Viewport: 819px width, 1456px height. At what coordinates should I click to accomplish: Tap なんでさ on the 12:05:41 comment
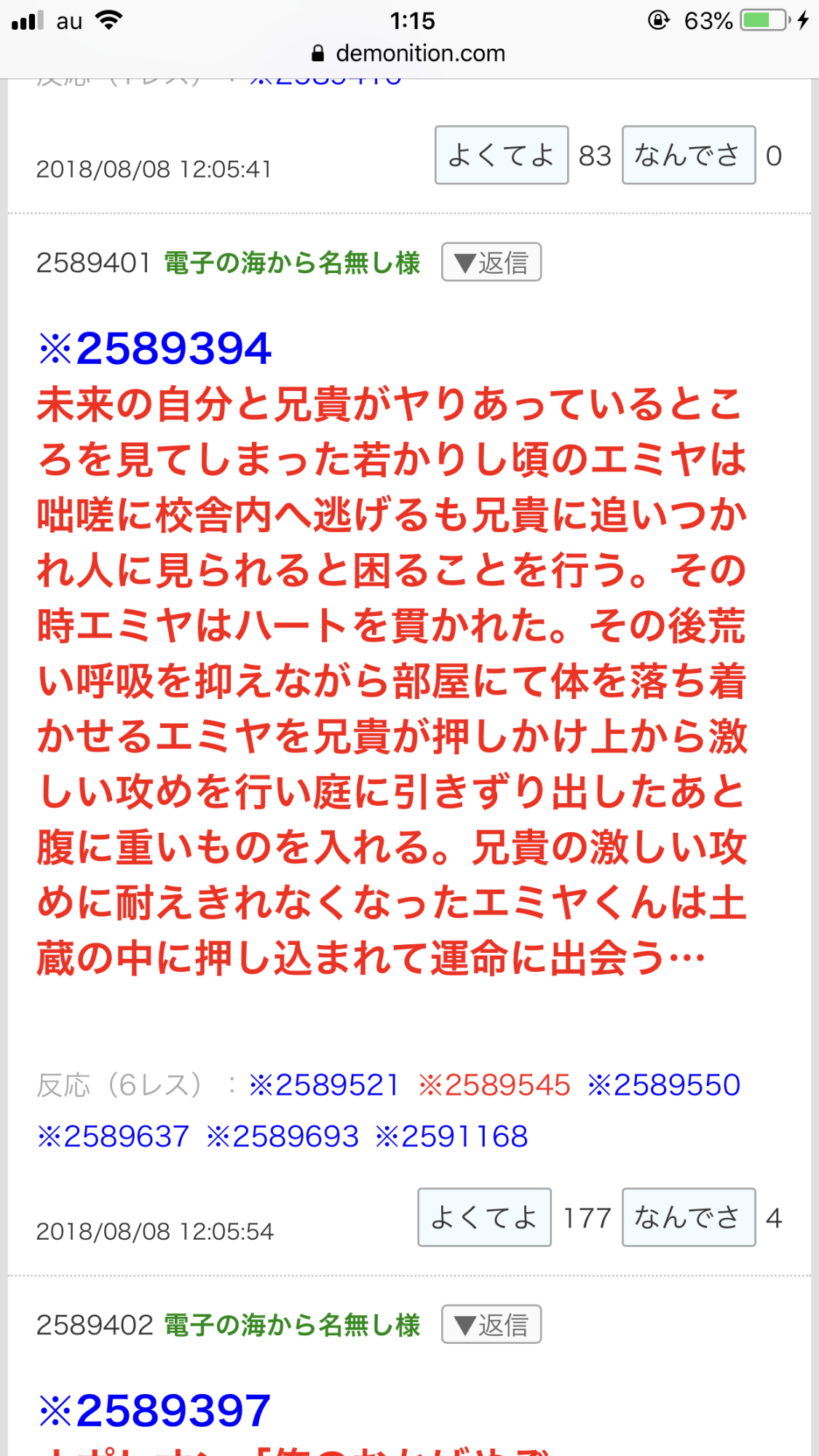(688, 155)
